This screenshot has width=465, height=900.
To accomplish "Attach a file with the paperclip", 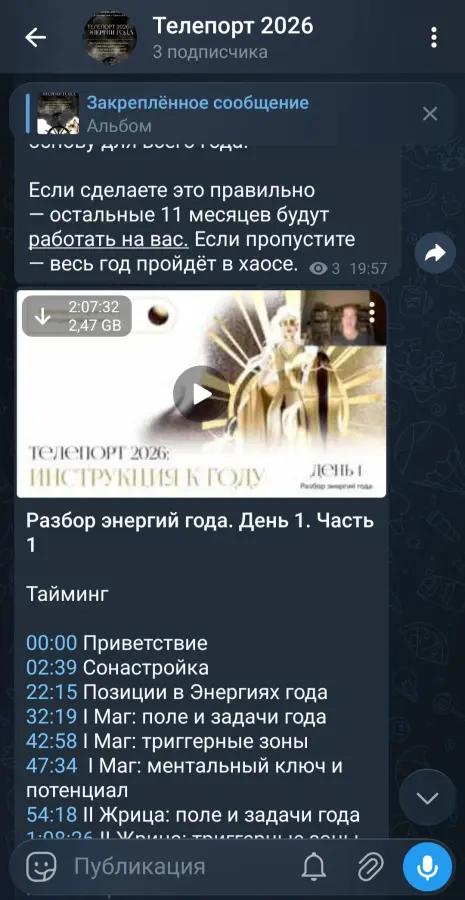I will point(370,867).
